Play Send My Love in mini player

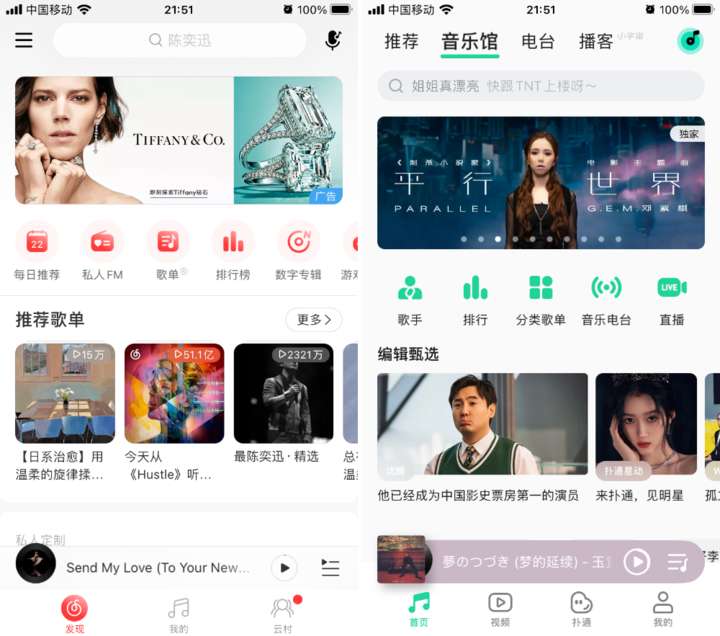284,568
